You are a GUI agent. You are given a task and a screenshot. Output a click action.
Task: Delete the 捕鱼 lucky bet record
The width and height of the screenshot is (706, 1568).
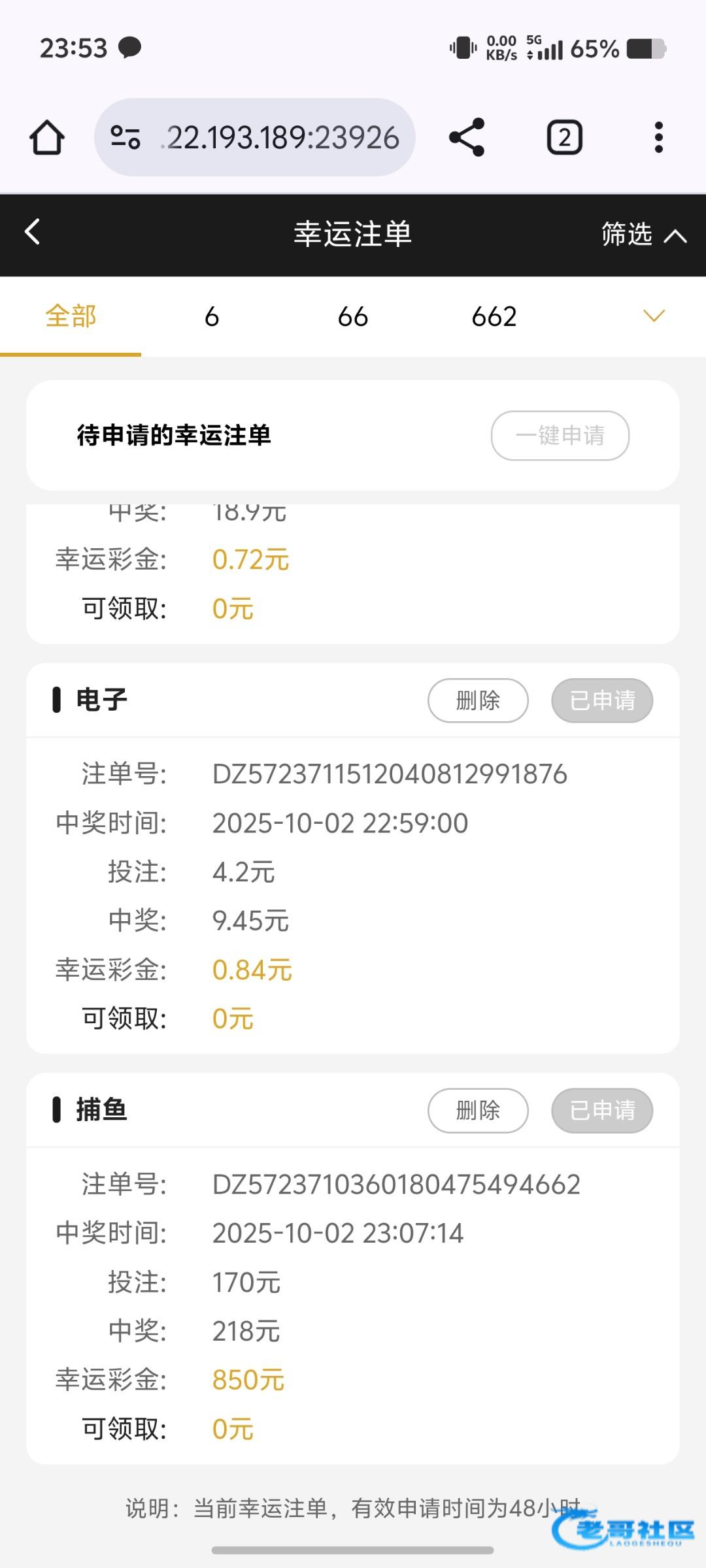click(478, 1110)
